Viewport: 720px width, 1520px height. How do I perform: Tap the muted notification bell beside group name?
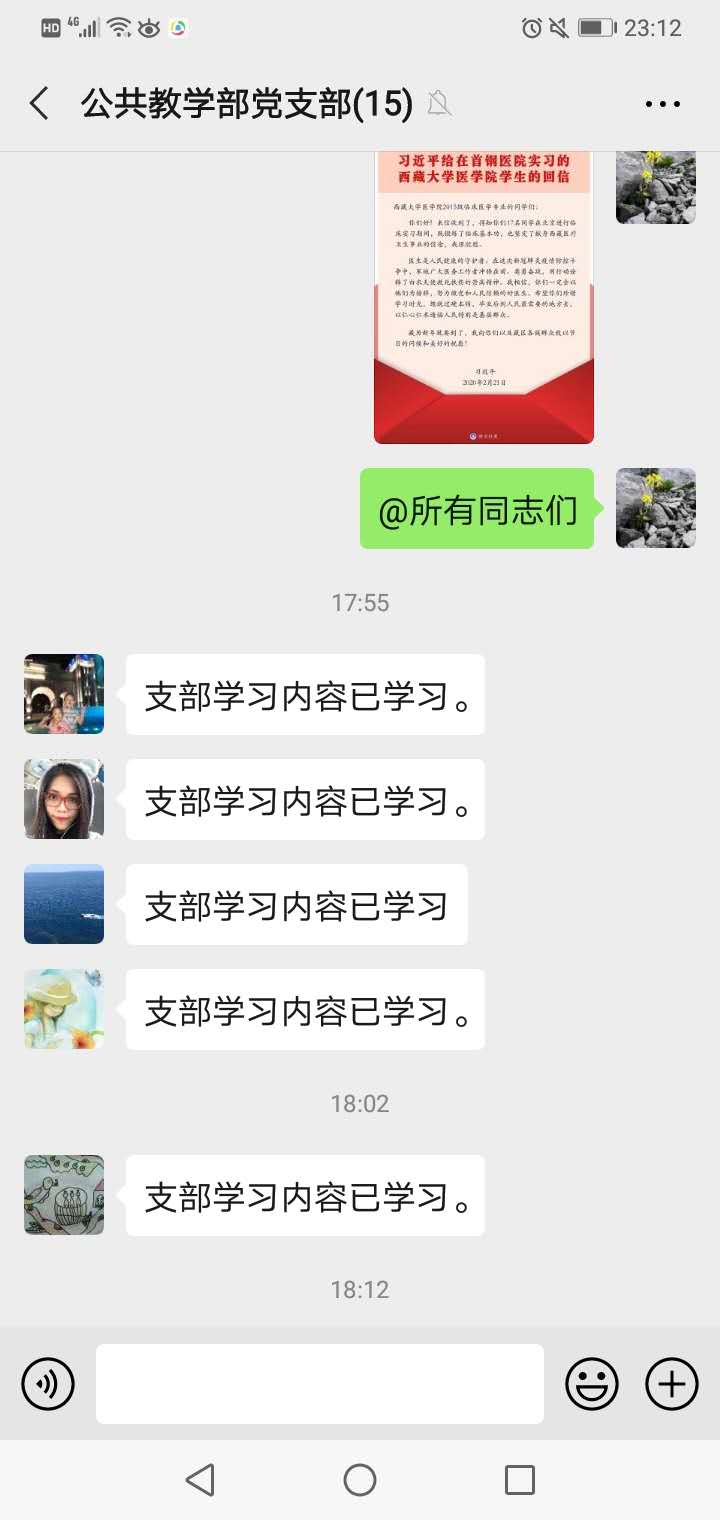point(438,103)
